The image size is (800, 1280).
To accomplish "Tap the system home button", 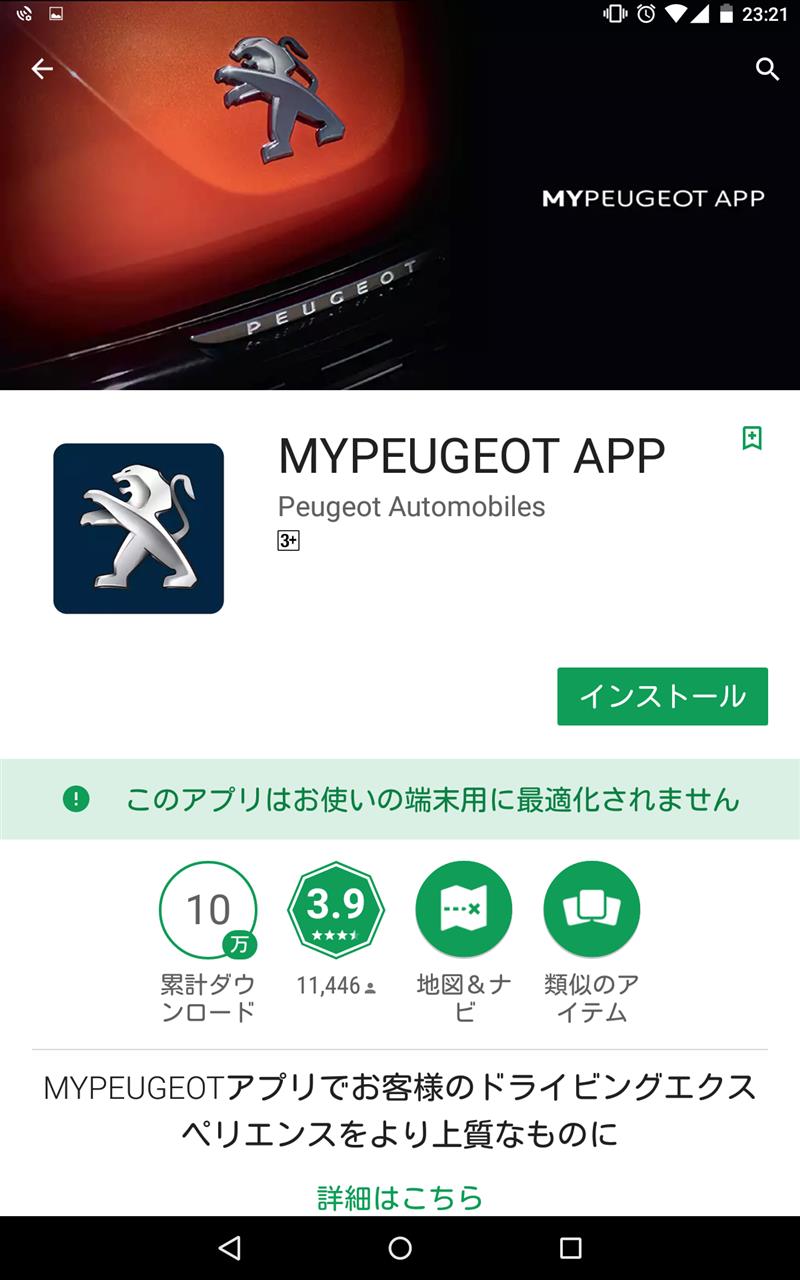I will [x=400, y=1248].
